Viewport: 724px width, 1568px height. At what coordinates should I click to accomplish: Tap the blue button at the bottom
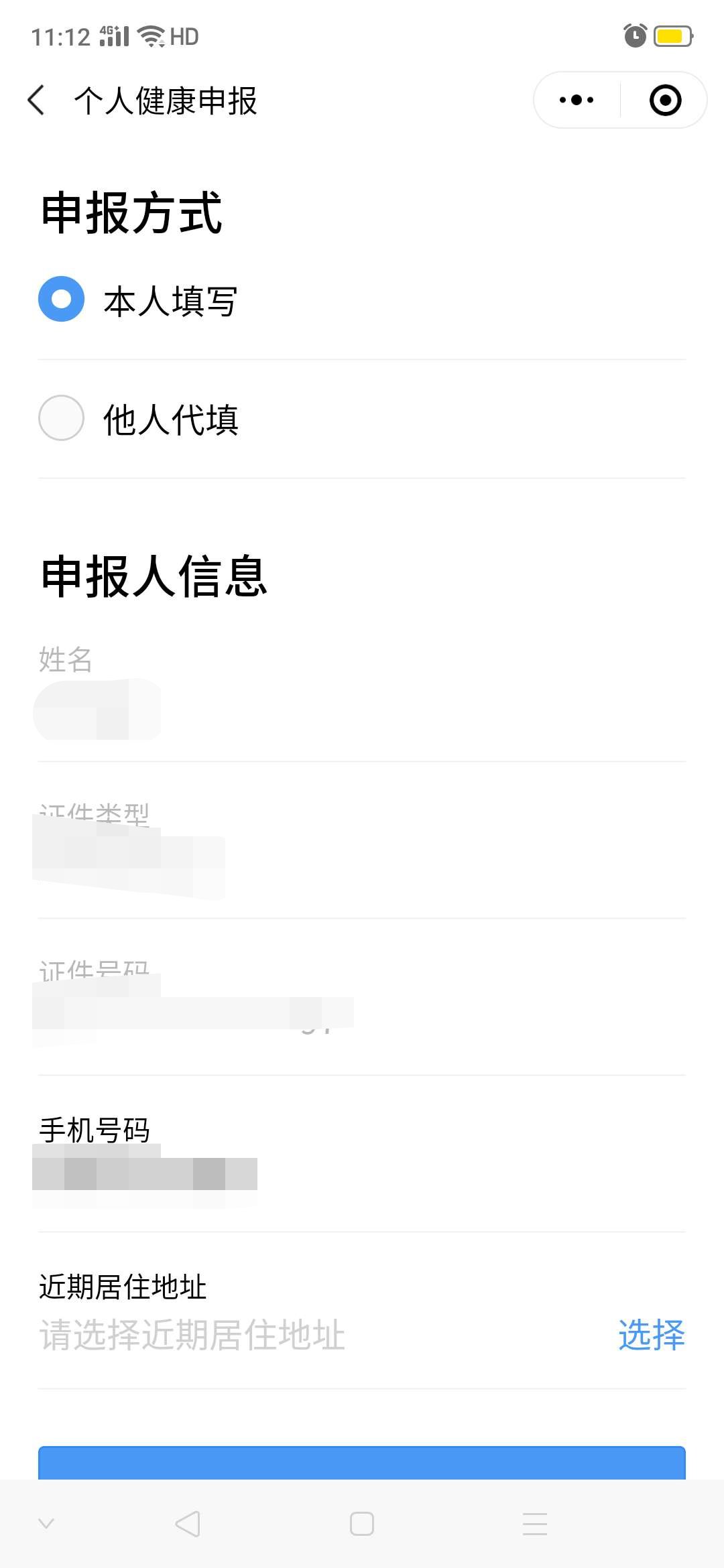(x=362, y=1463)
